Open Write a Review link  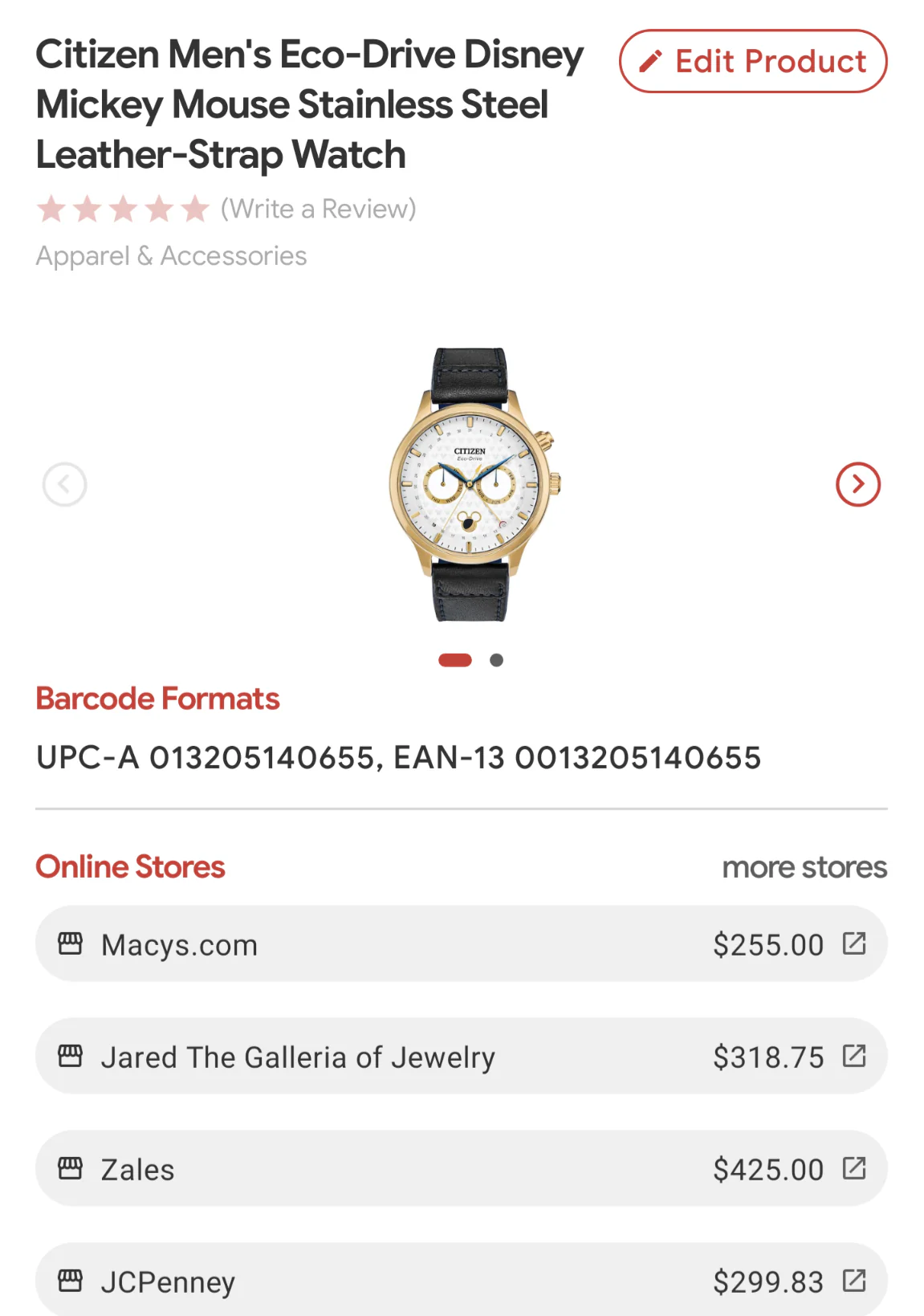pos(318,209)
